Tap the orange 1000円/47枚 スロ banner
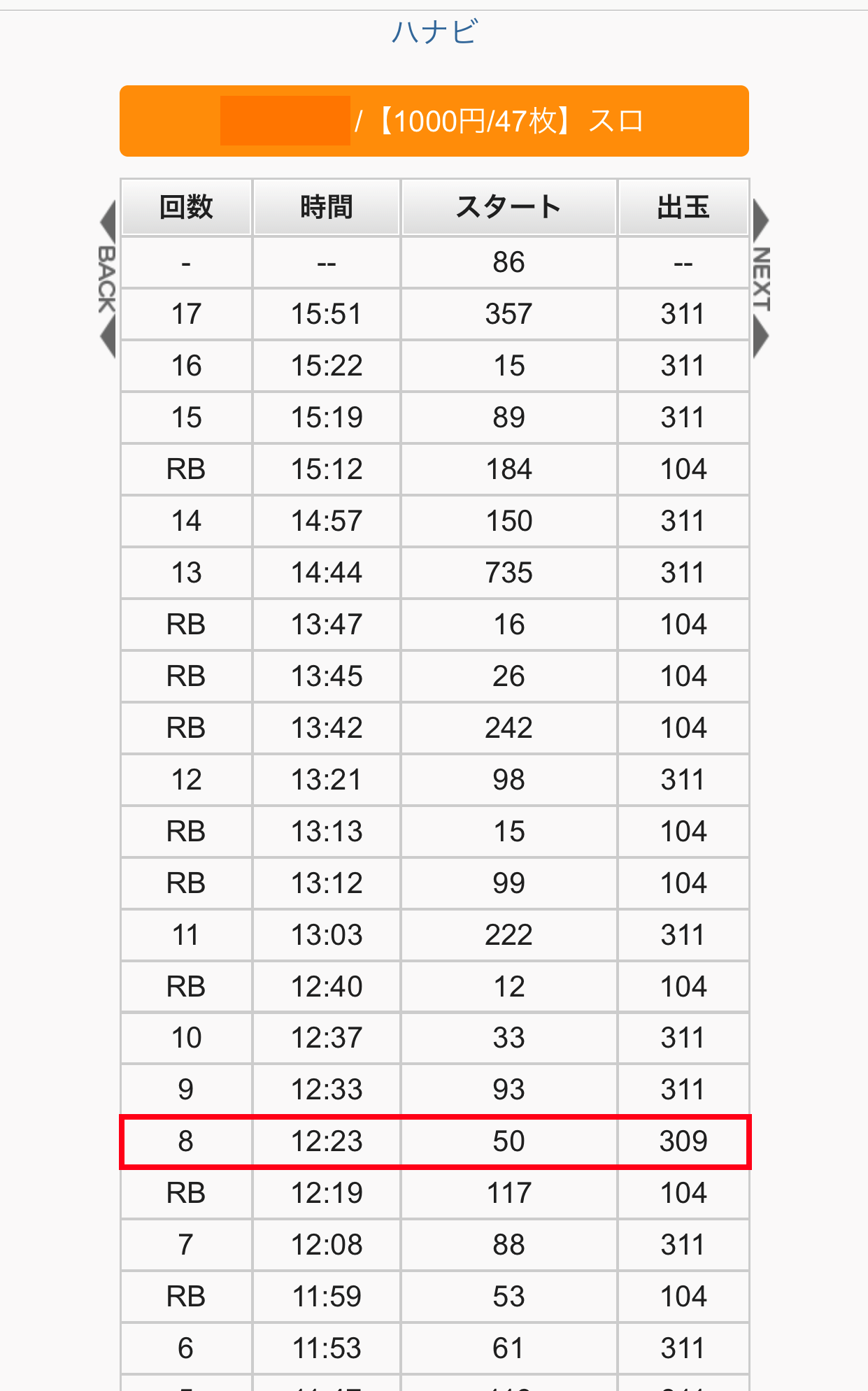The height and width of the screenshot is (1391, 868). [434, 121]
